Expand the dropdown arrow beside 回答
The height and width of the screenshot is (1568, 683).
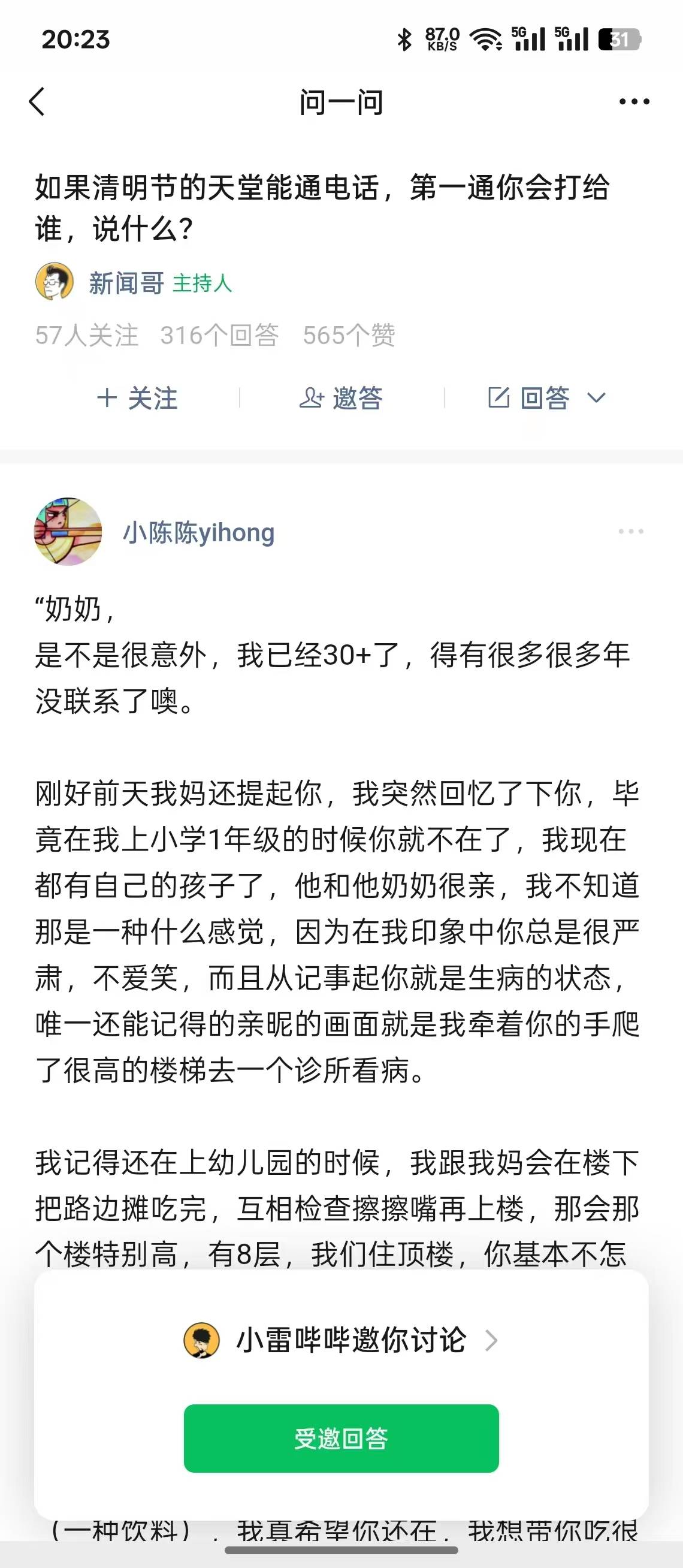596,398
